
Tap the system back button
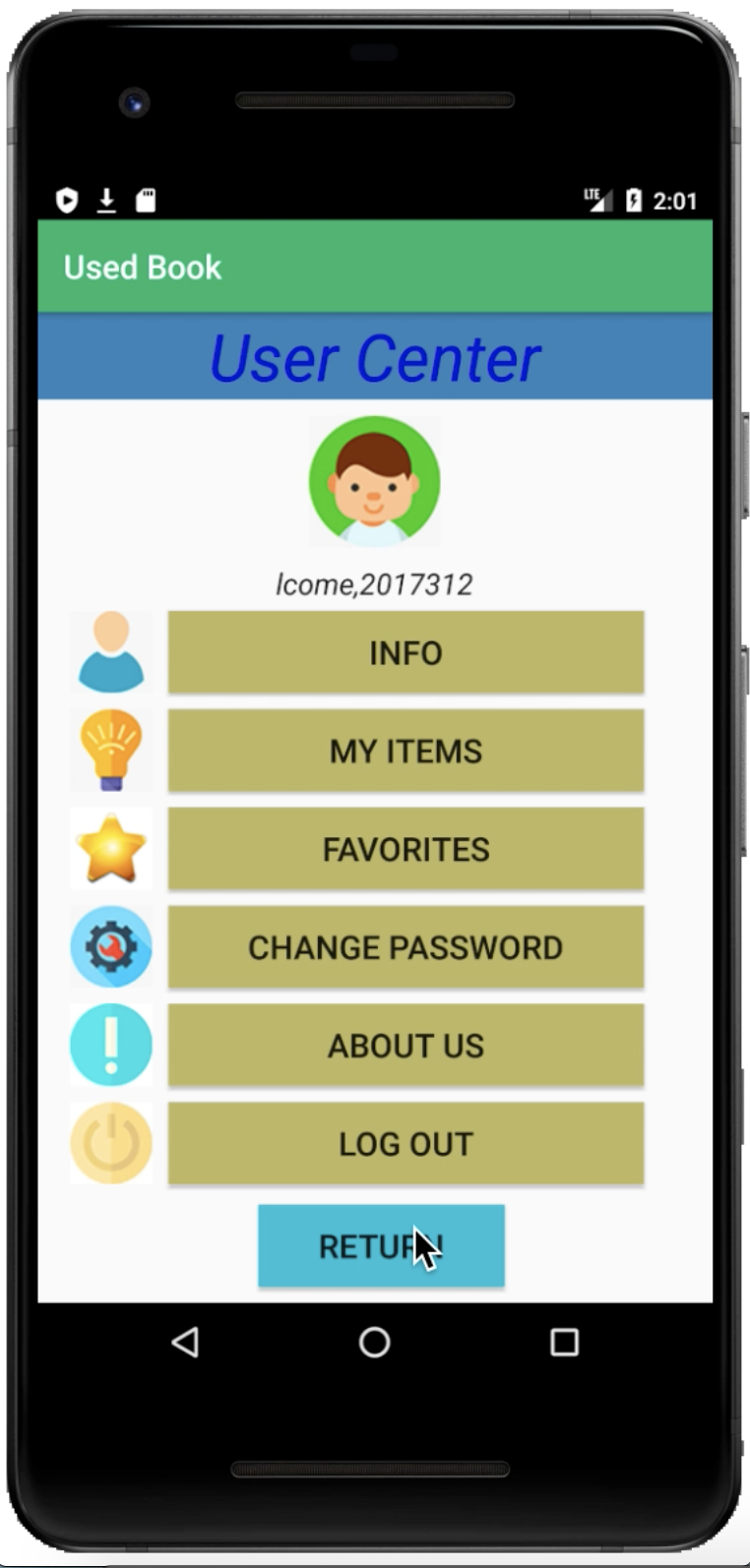[x=185, y=1342]
